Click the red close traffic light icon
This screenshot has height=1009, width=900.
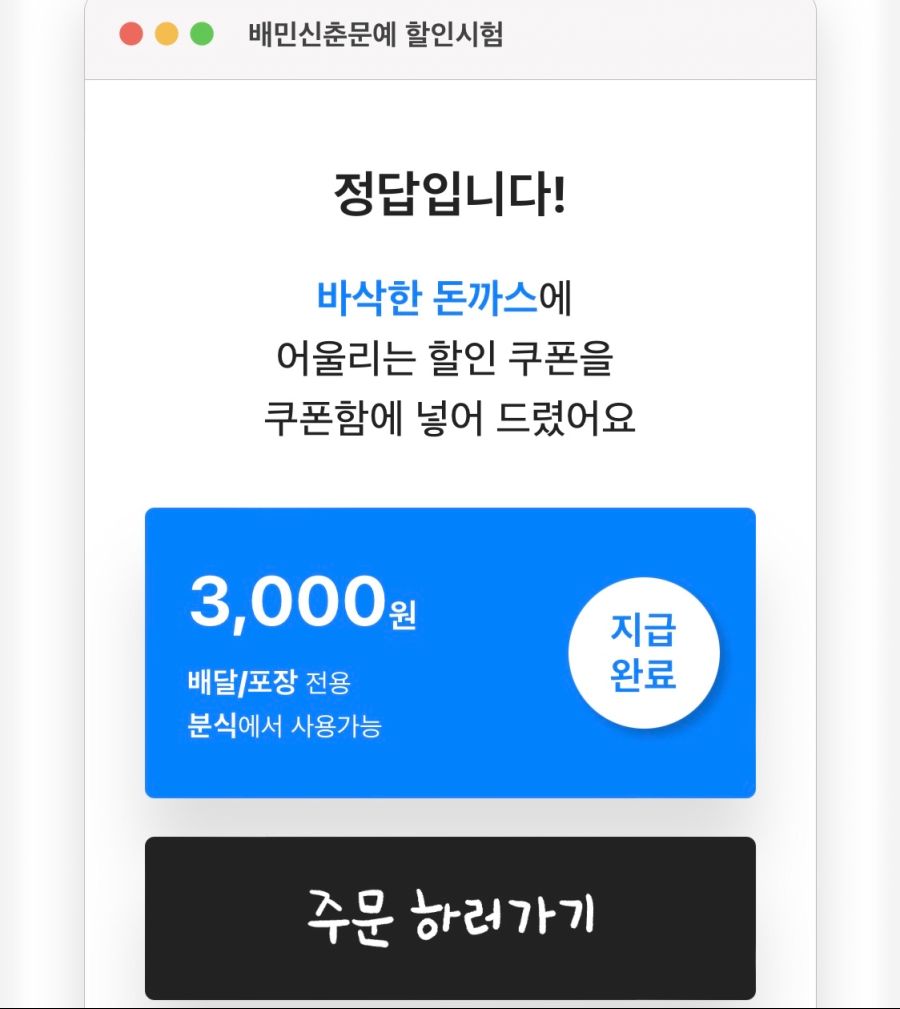[131, 32]
